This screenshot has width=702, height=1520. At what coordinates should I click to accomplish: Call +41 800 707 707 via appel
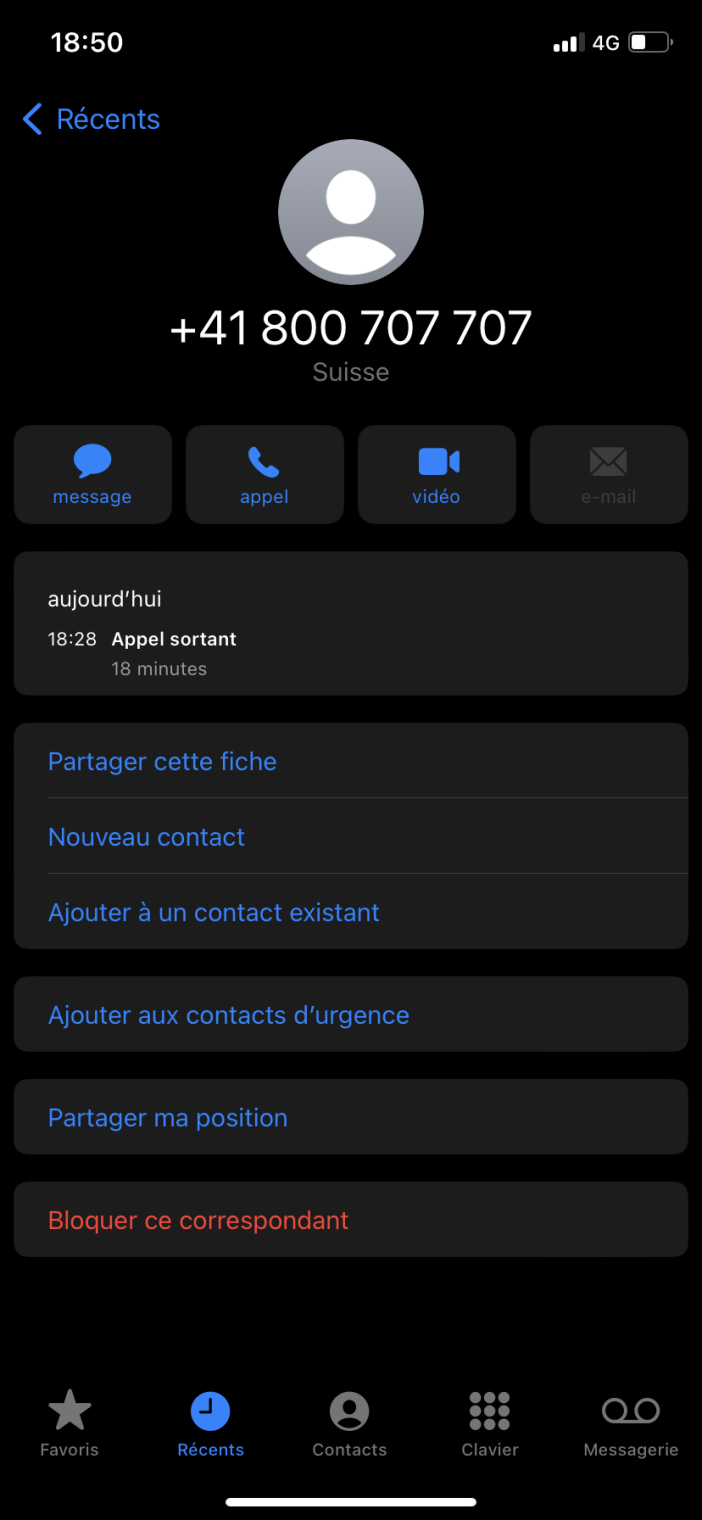264,474
